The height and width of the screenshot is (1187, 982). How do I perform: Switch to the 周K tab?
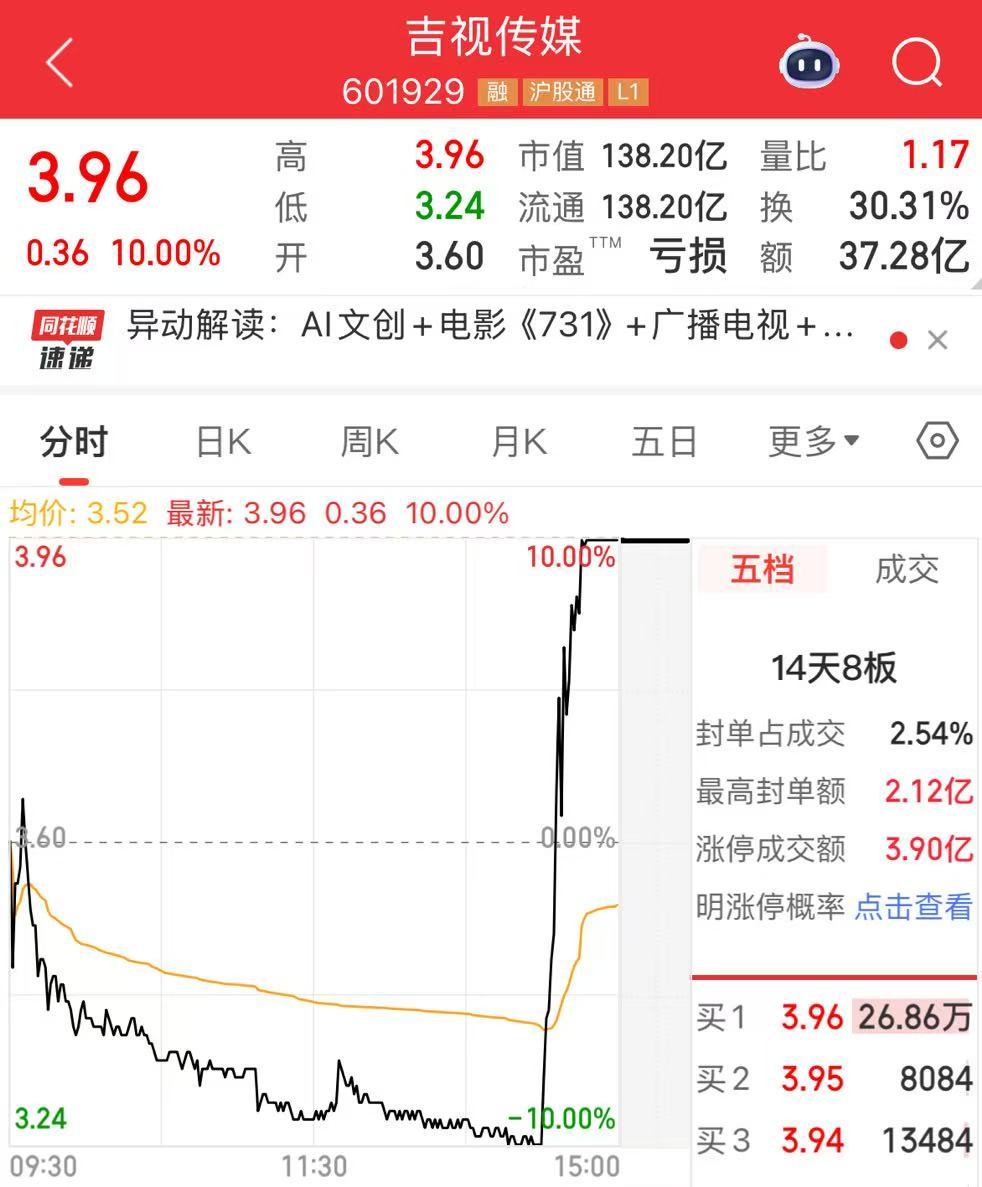[369, 441]
